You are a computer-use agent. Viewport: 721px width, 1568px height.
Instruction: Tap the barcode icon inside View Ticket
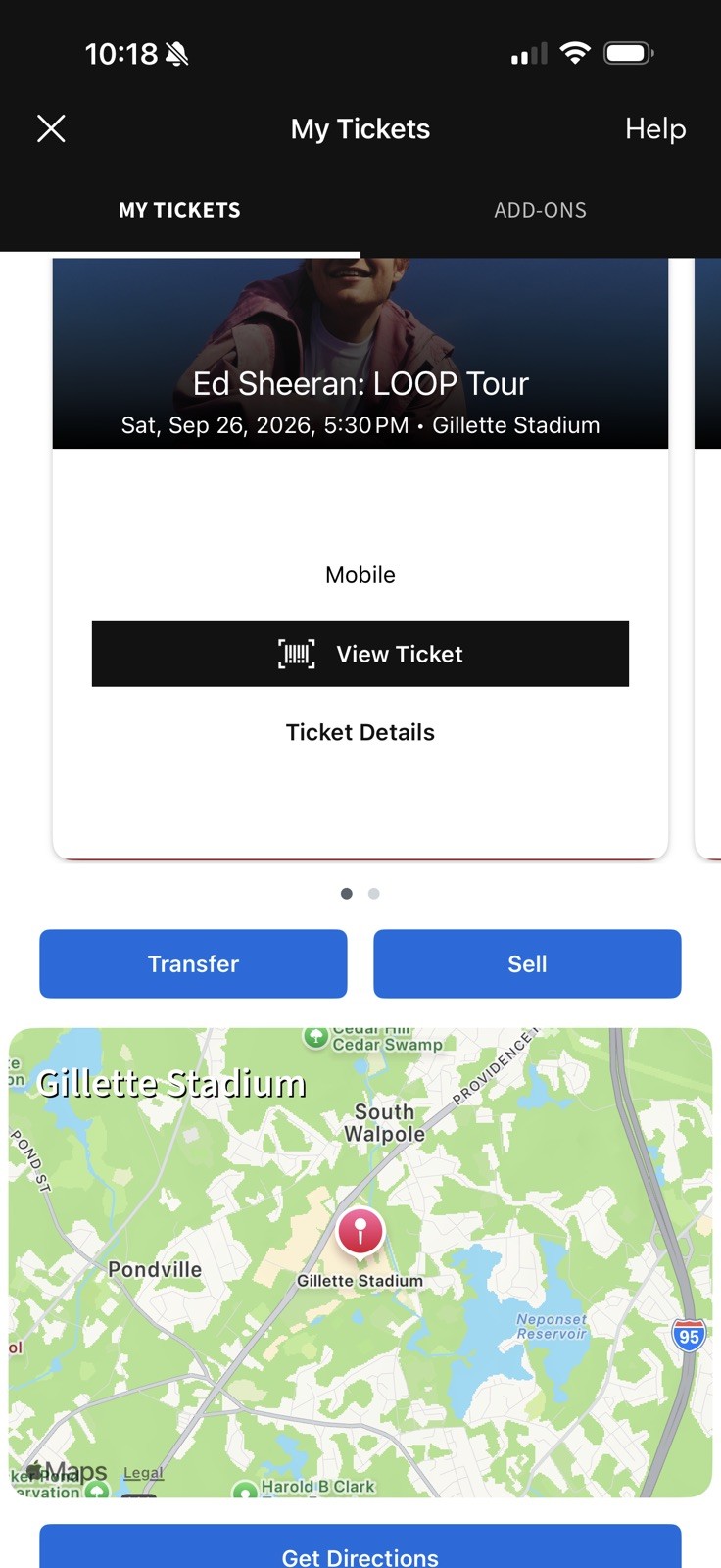click(x=297, y=654)
